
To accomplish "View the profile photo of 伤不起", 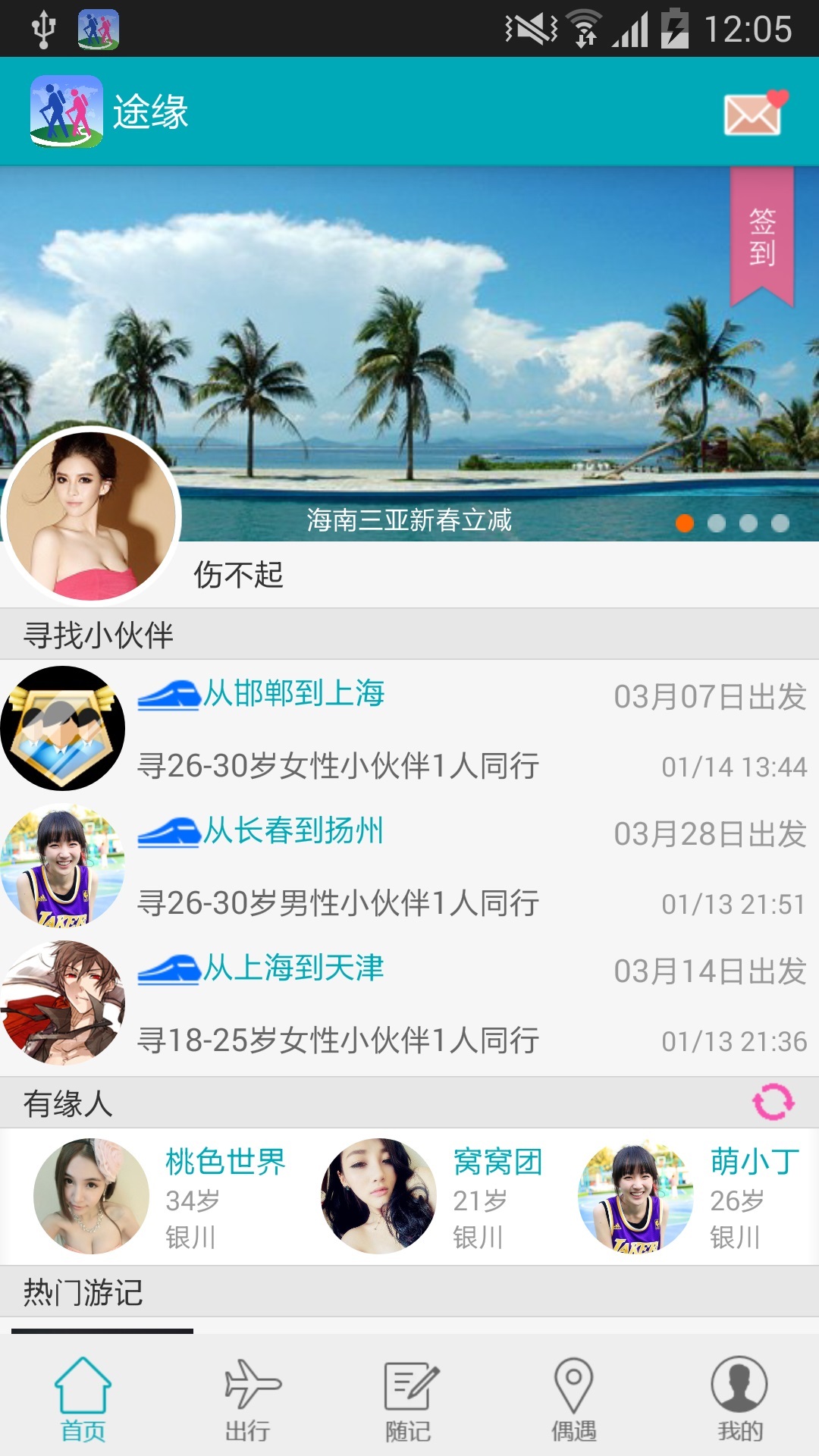I will [x=91, y=516].
